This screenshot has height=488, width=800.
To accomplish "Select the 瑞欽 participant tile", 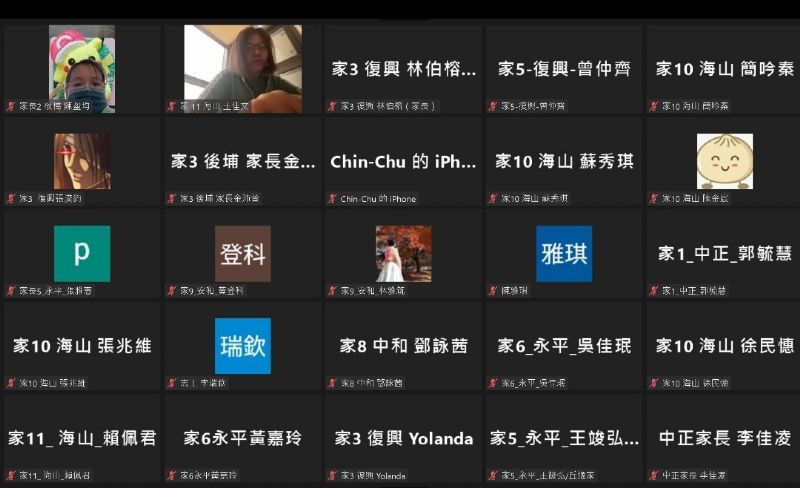I will 243,346.
